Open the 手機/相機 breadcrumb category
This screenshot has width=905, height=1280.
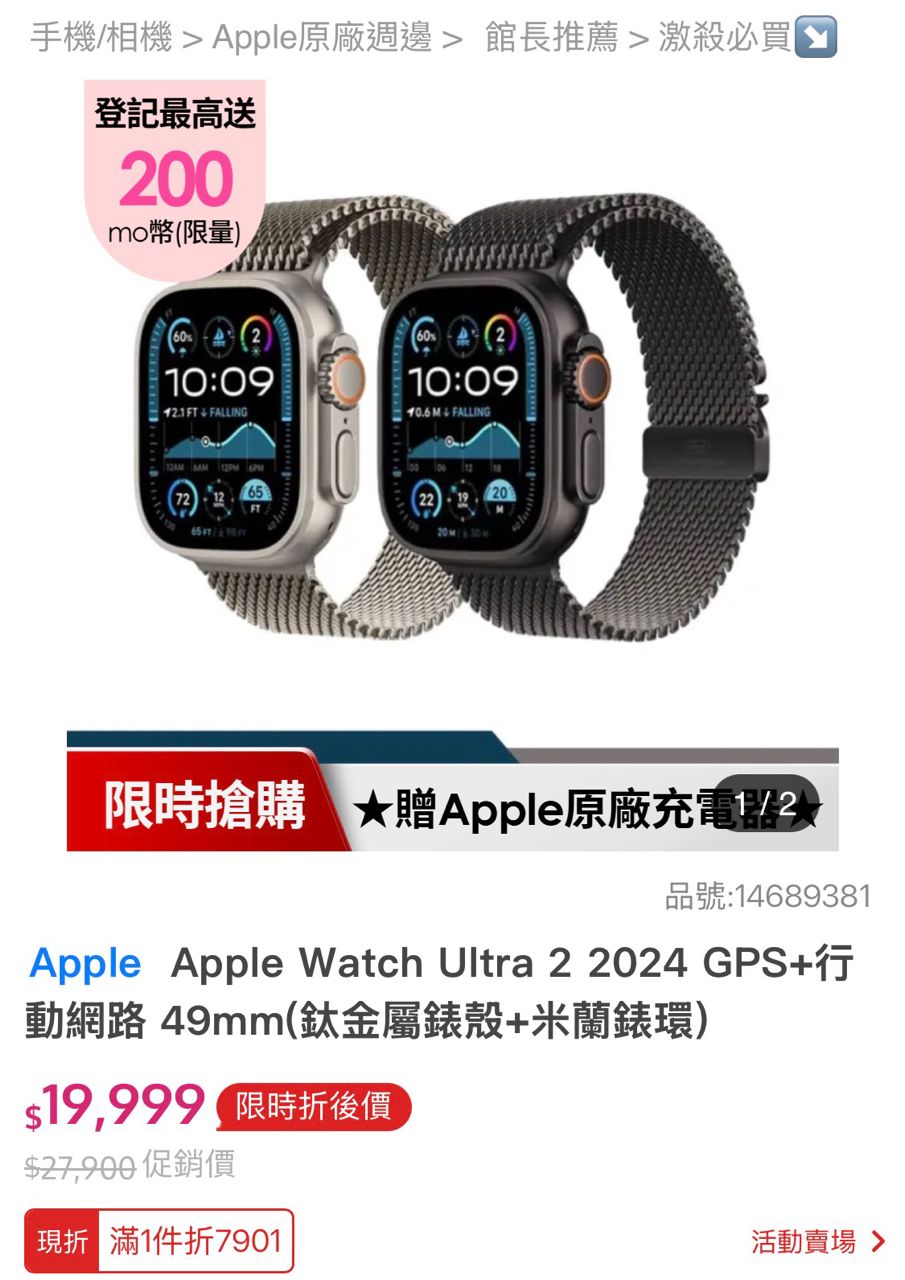coord(101,38)
